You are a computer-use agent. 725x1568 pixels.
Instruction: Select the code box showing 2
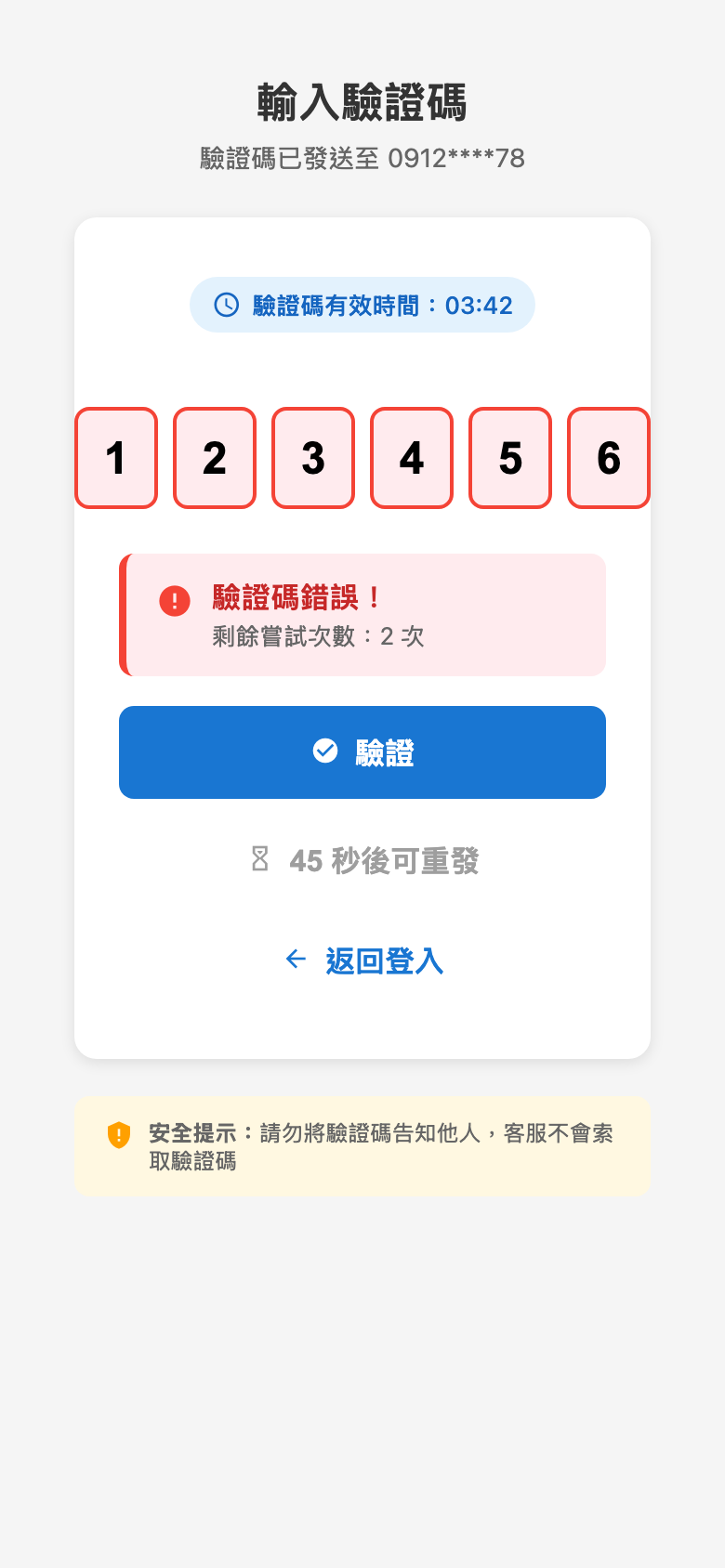point(214,457)
